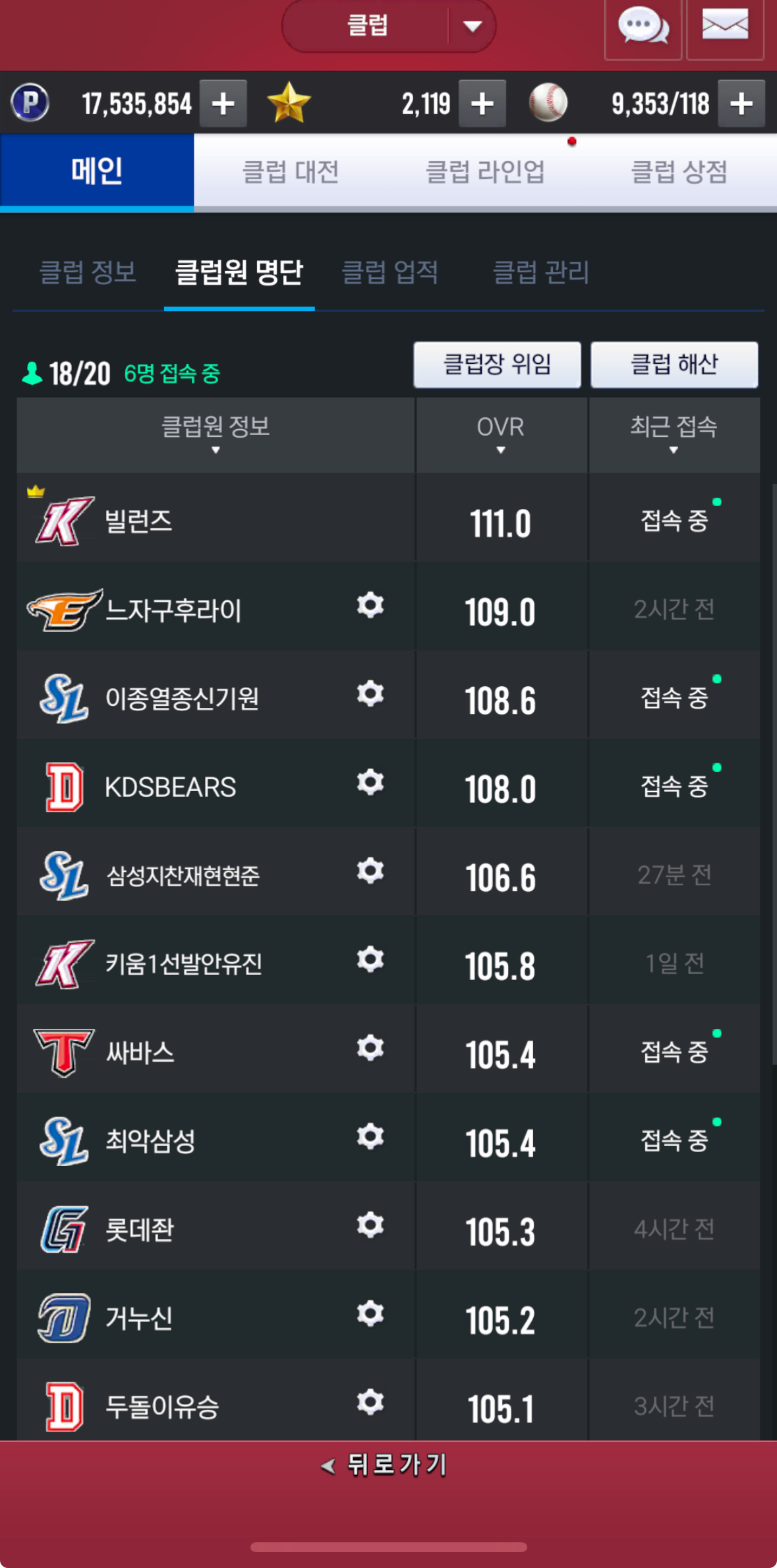Open the 클럽 정보 sub-tab
This screenshot has width=777, height=1568.
click(x=88, y=272)
